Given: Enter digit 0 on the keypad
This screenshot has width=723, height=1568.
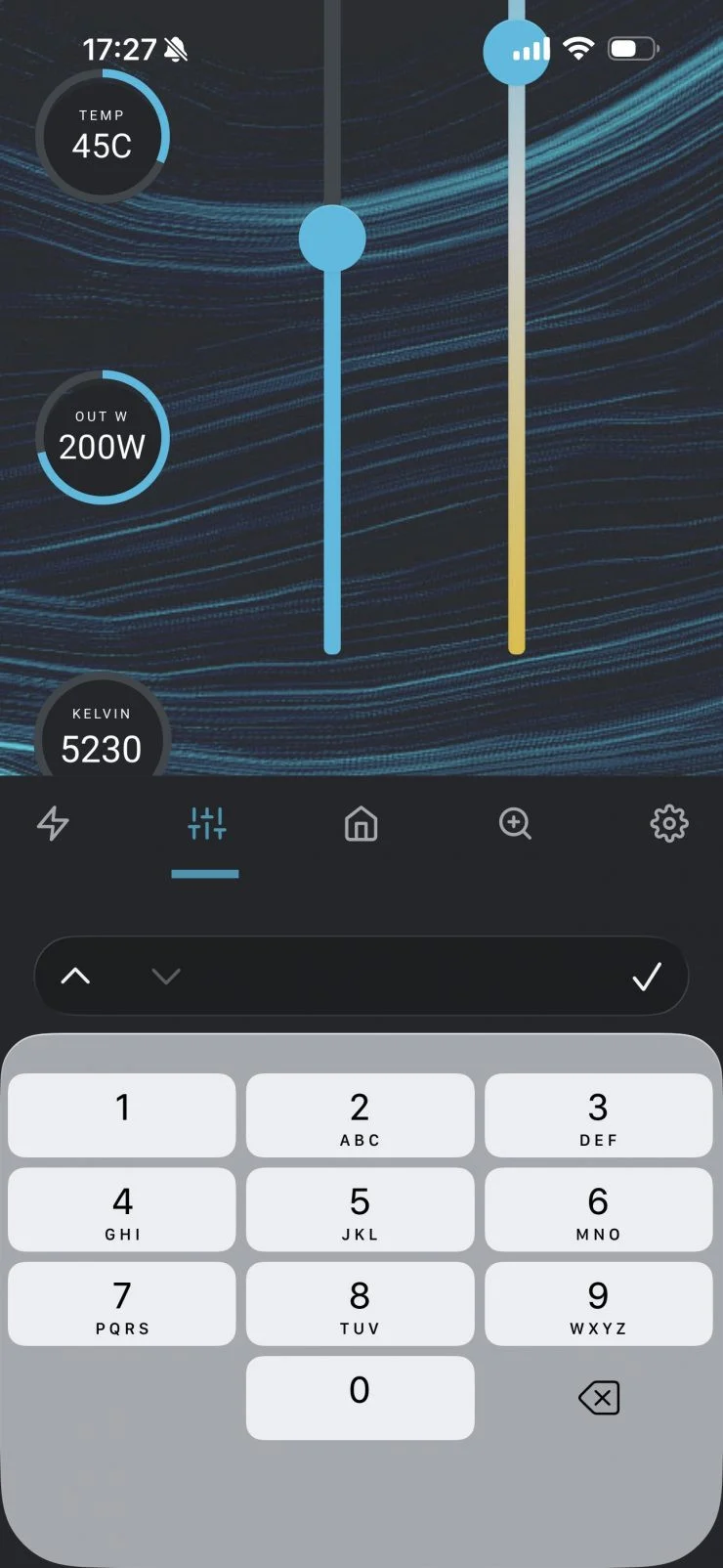Looking at the screenshot, I should [360, 1398].
